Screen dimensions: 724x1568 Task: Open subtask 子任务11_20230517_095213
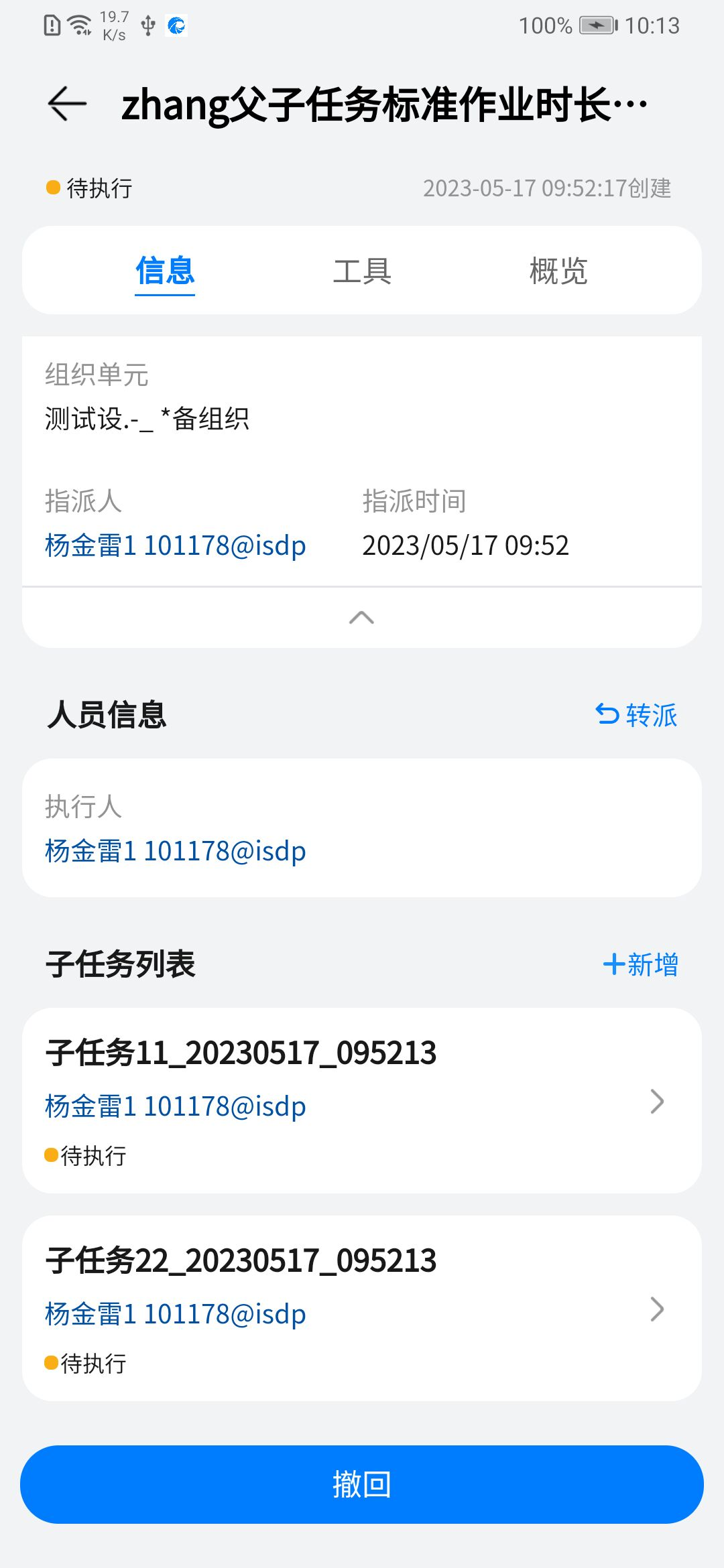coord(362,1100)
